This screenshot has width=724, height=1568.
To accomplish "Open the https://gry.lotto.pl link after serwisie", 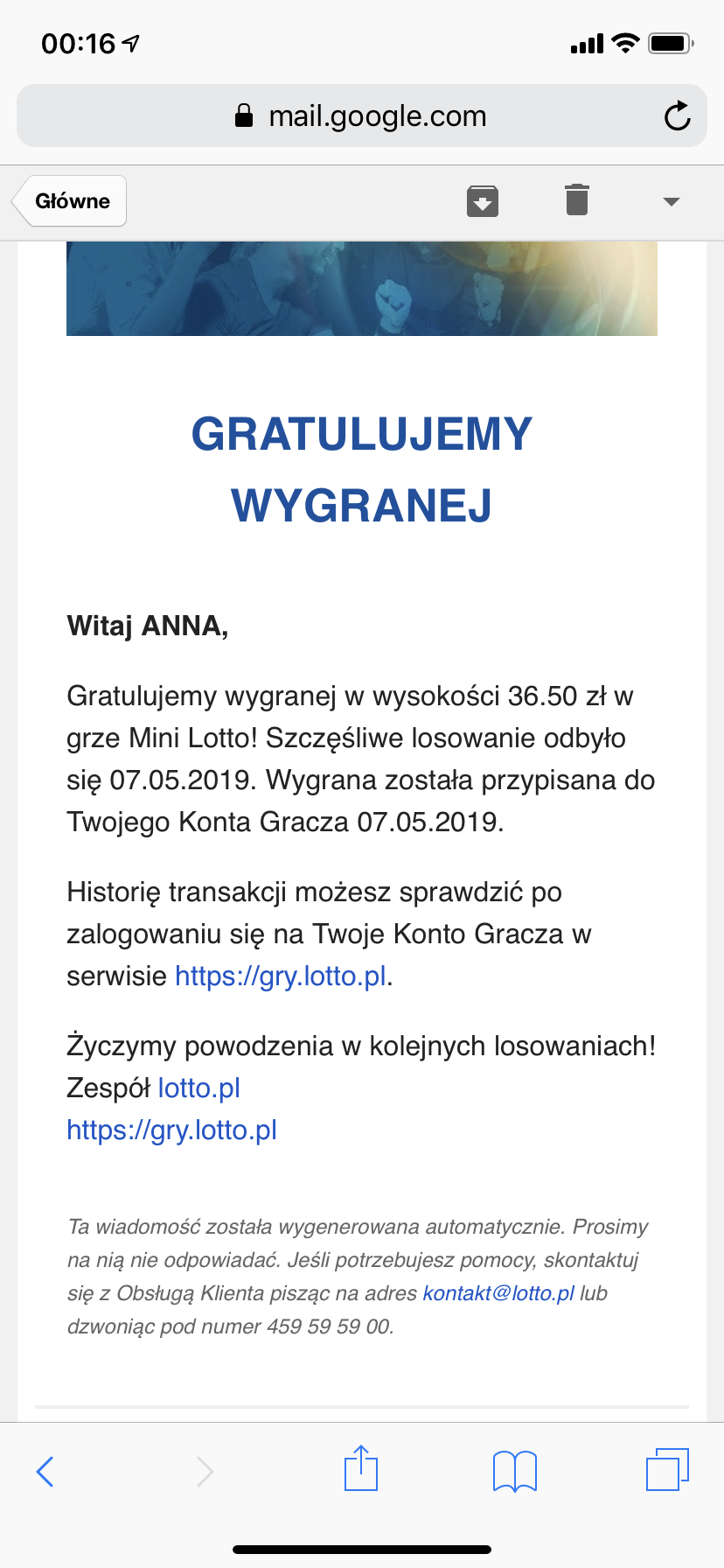I will (x=281, y=976).
